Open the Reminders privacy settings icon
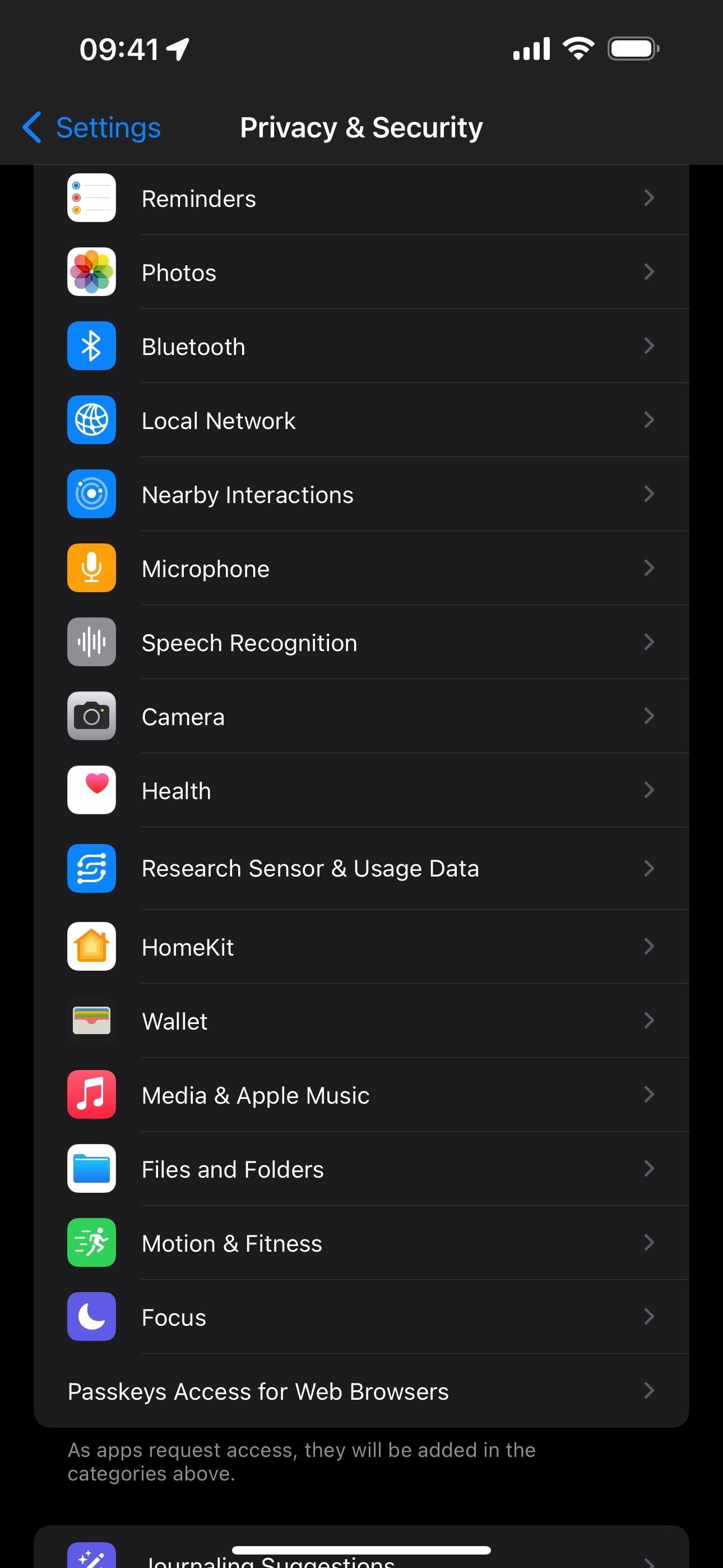The image size is (723, 1568). click(x=91, y=197)
